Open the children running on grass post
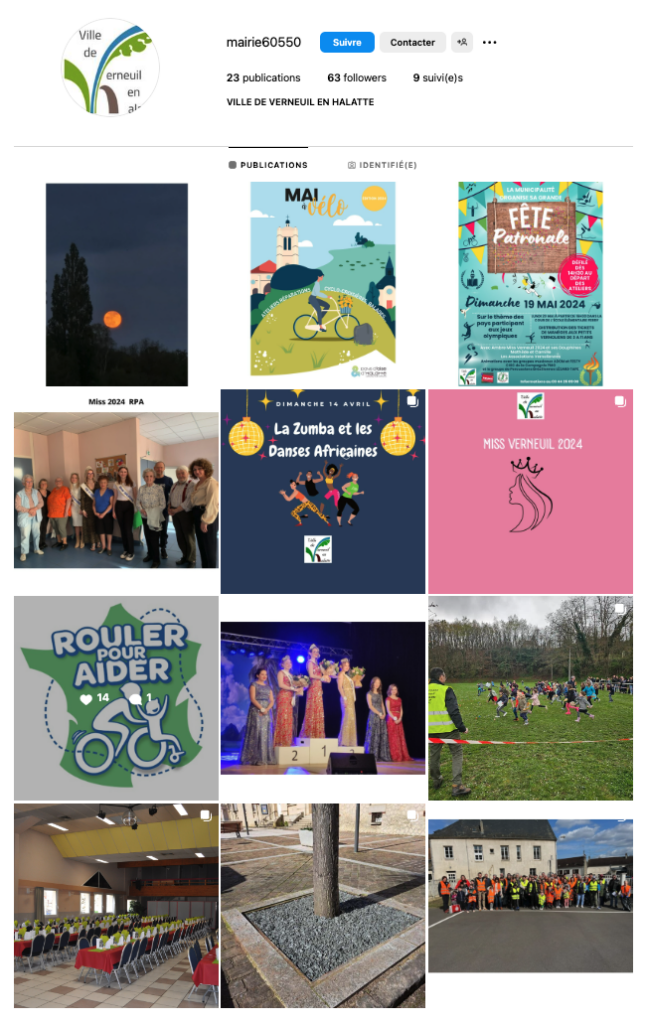This screenshot has height=1024, width=646. point(530,698)
